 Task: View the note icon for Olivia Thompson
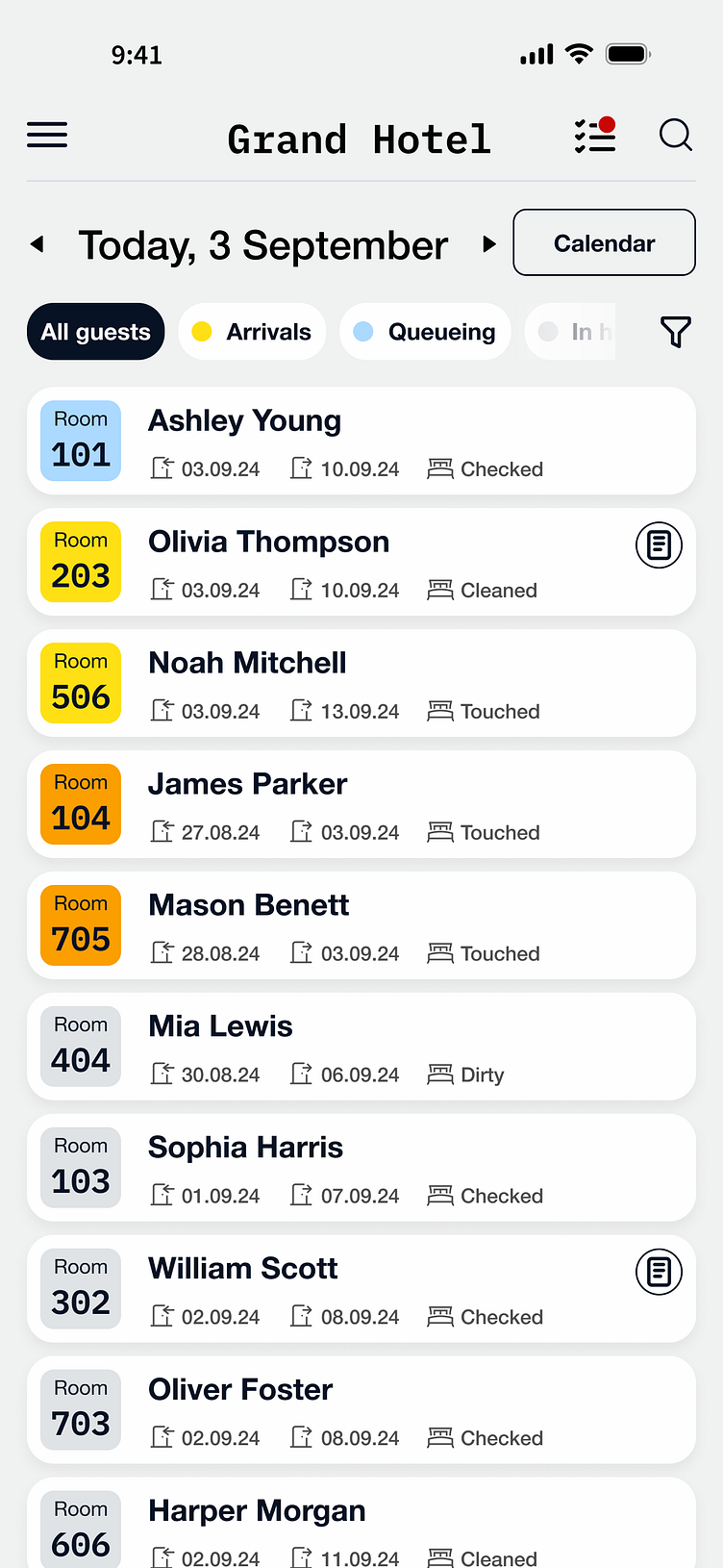pos(659,545)
